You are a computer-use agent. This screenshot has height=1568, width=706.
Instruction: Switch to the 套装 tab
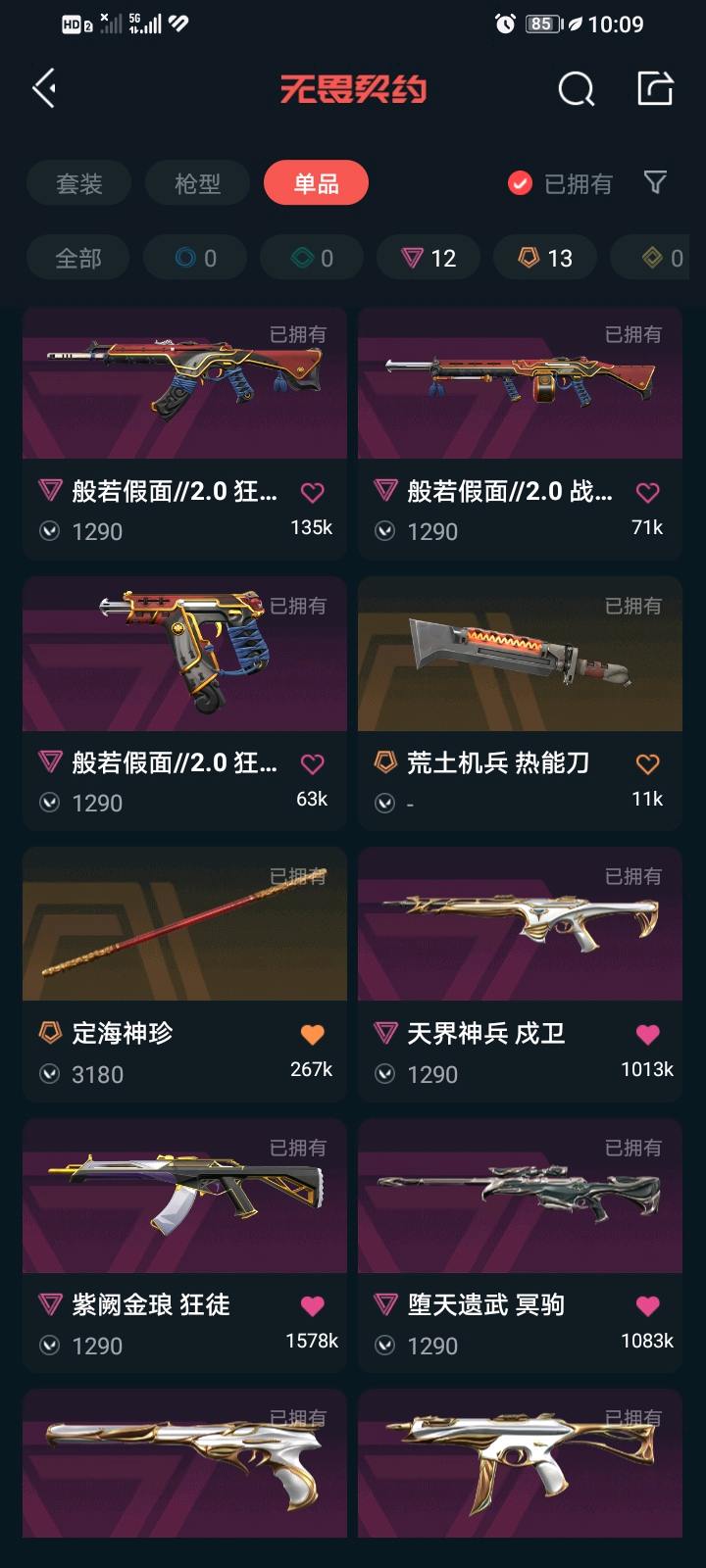tap(79, 183)
